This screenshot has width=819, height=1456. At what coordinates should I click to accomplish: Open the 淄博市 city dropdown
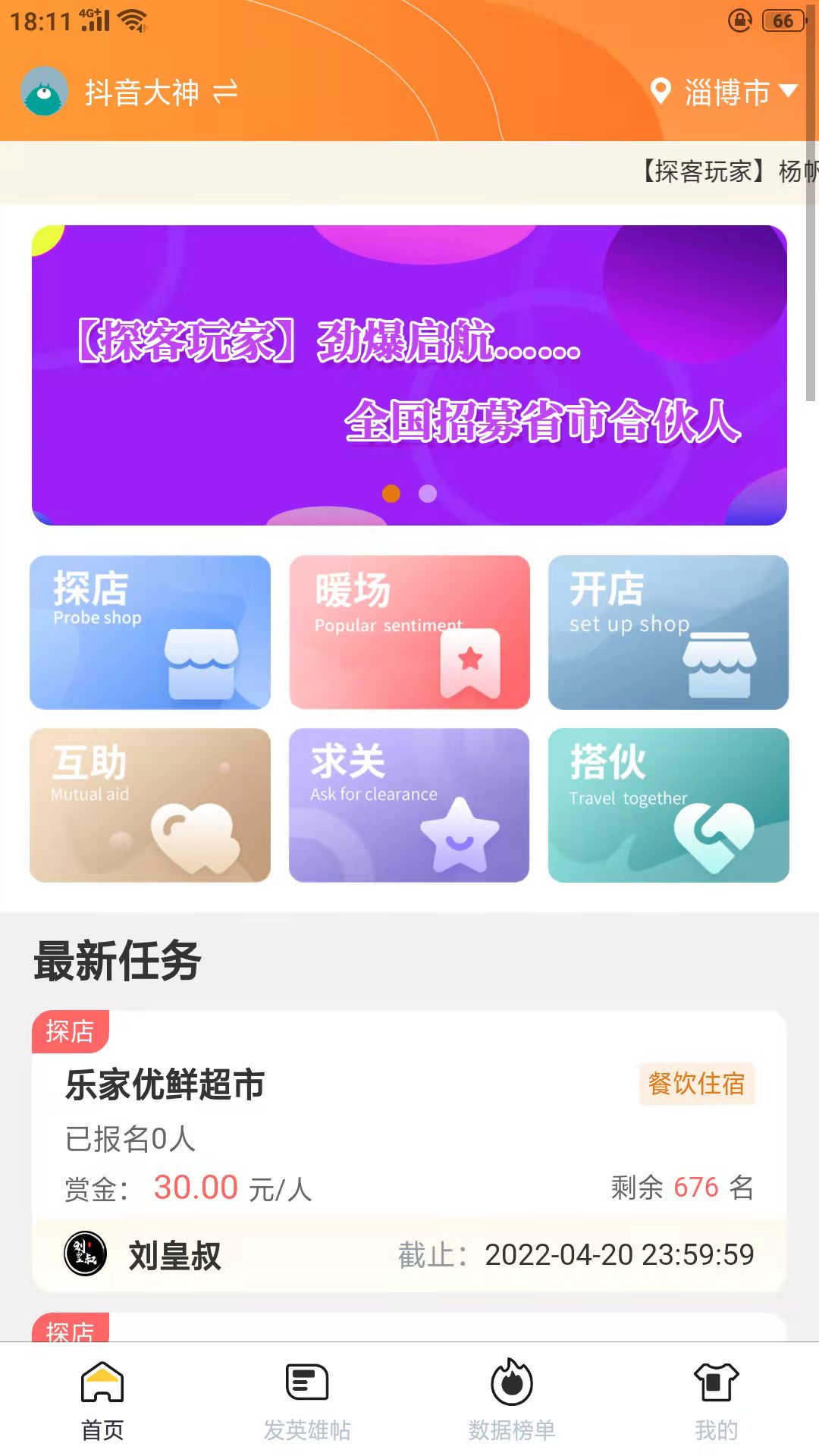724,93
